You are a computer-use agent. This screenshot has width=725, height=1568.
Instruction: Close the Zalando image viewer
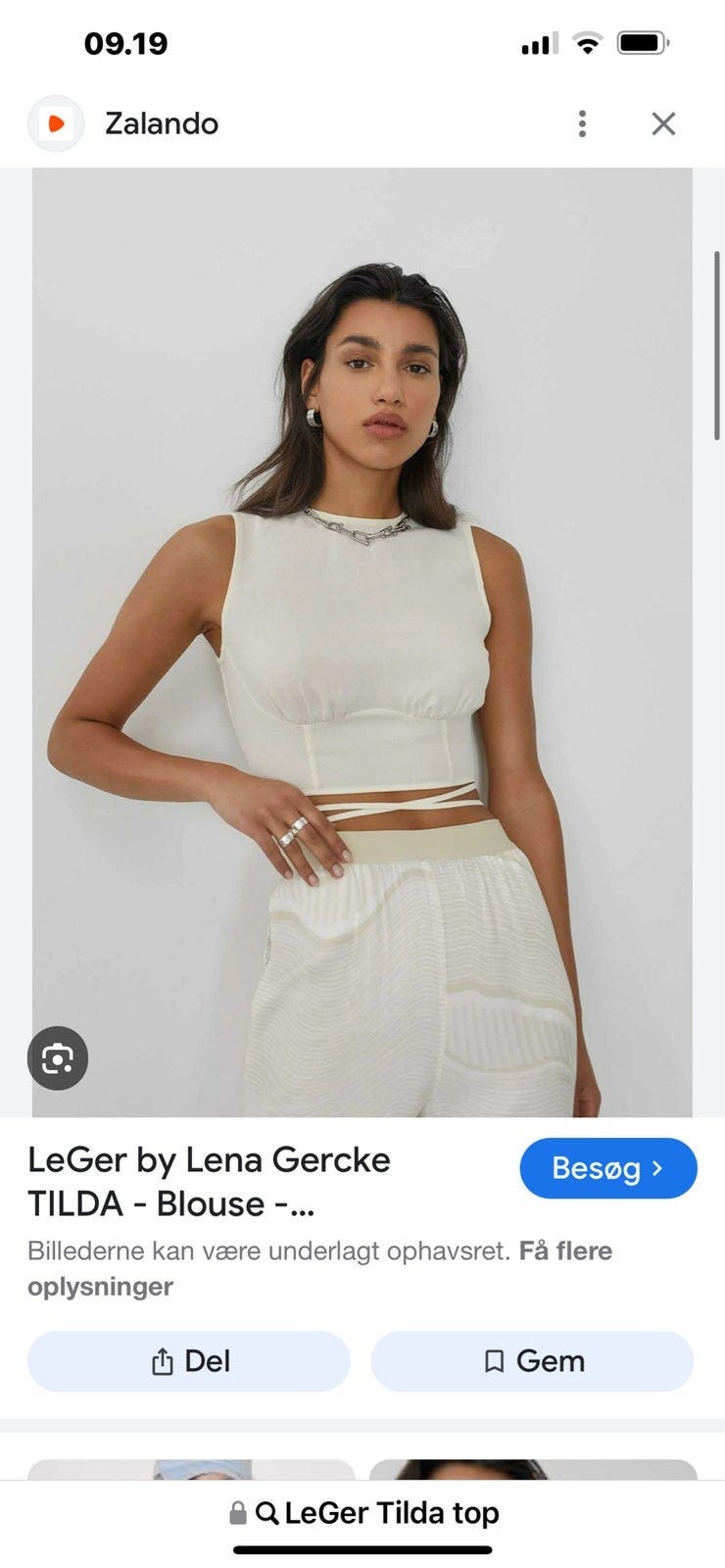663,123
